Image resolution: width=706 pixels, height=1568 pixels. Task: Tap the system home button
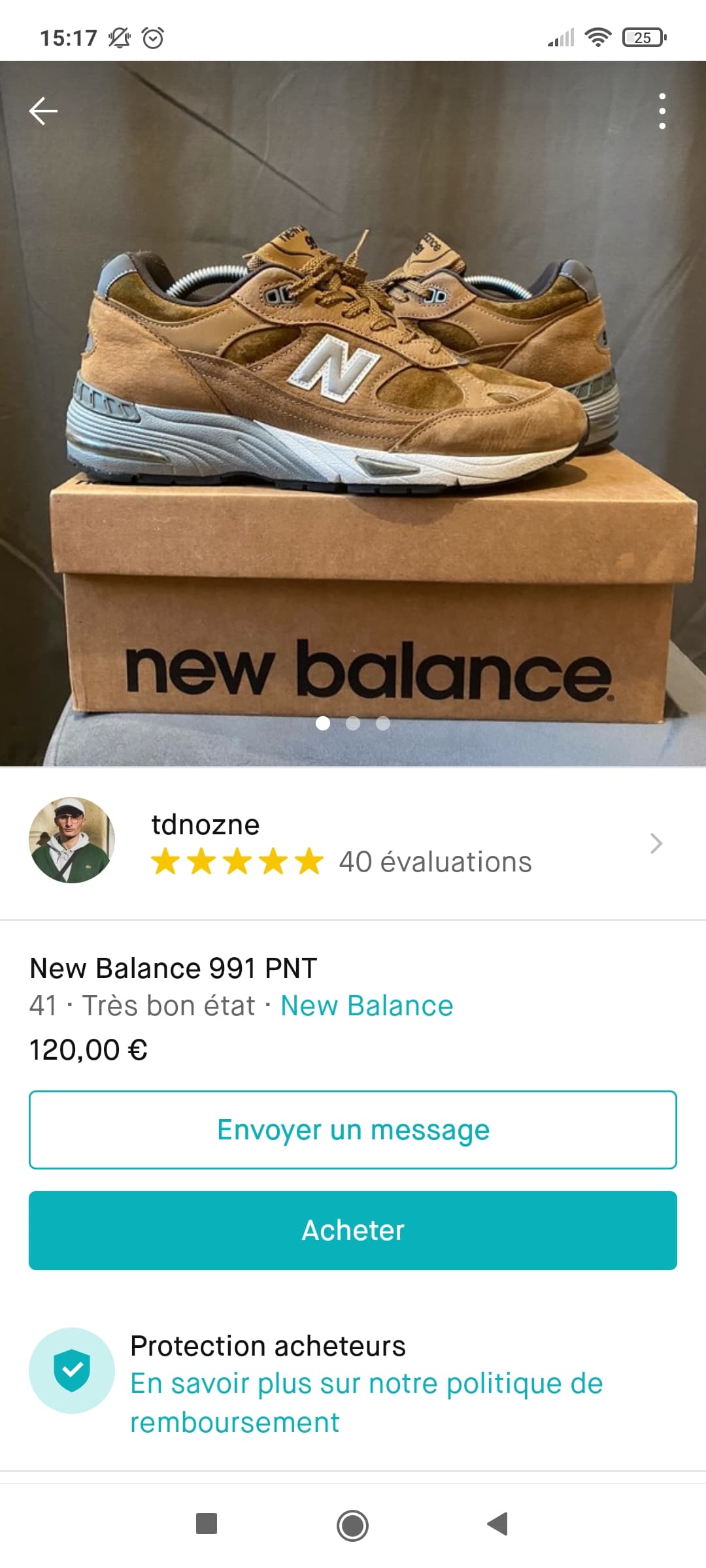tap(352, 1526)
